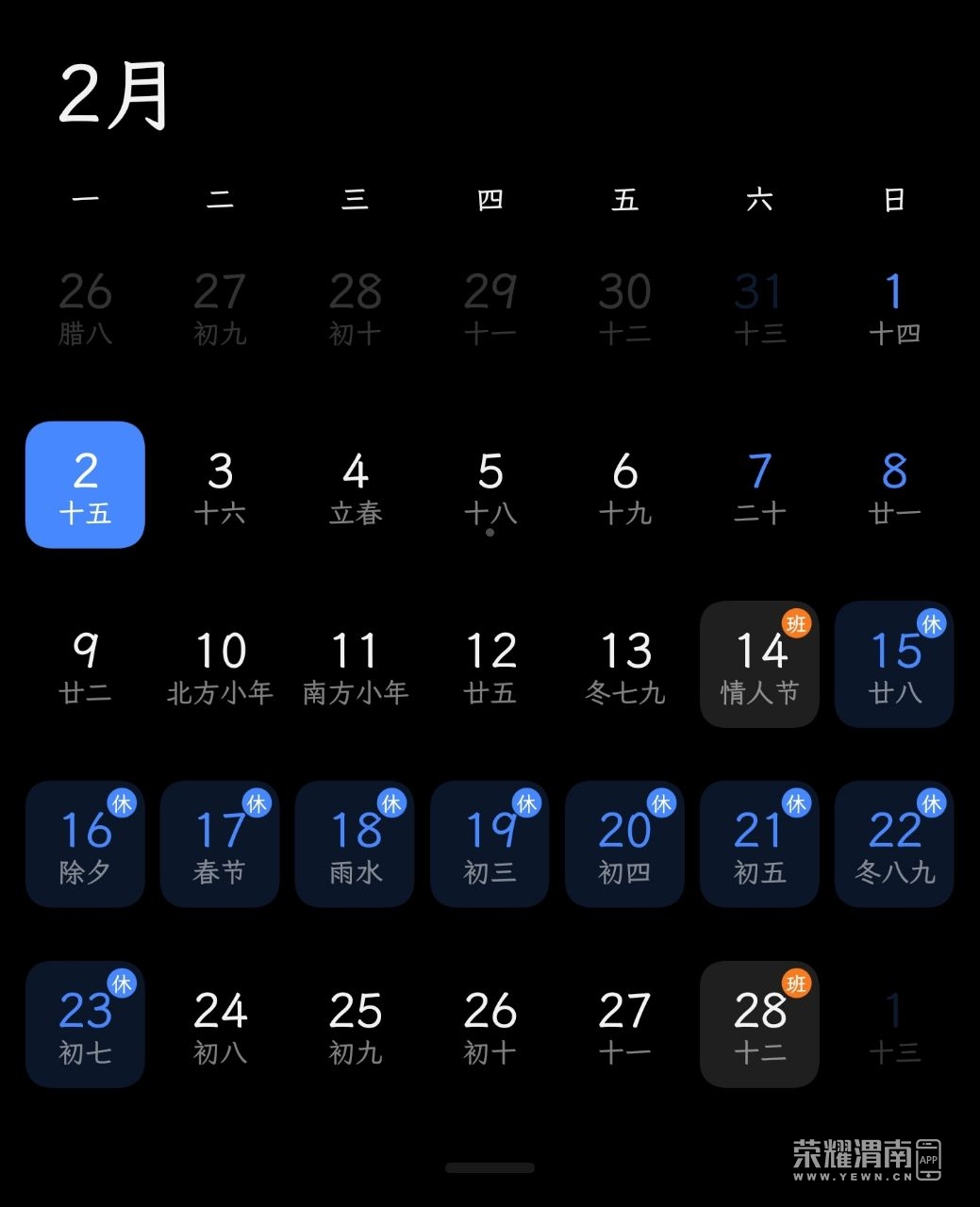This screenshot has width=980, height=1207.
Task: Jump to January 26 labeled 腊八
Action: click(85, 306)
